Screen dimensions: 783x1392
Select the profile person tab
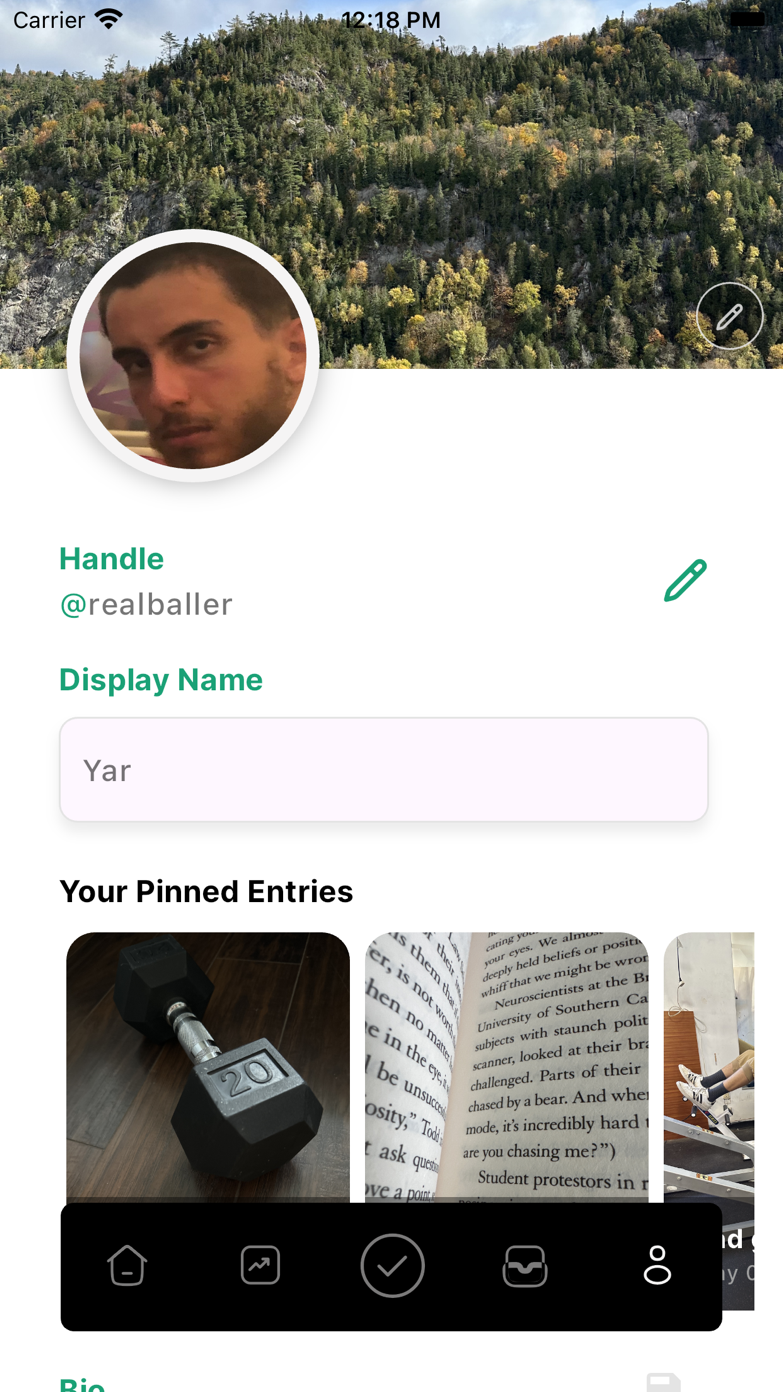(x=657, y=1265)
